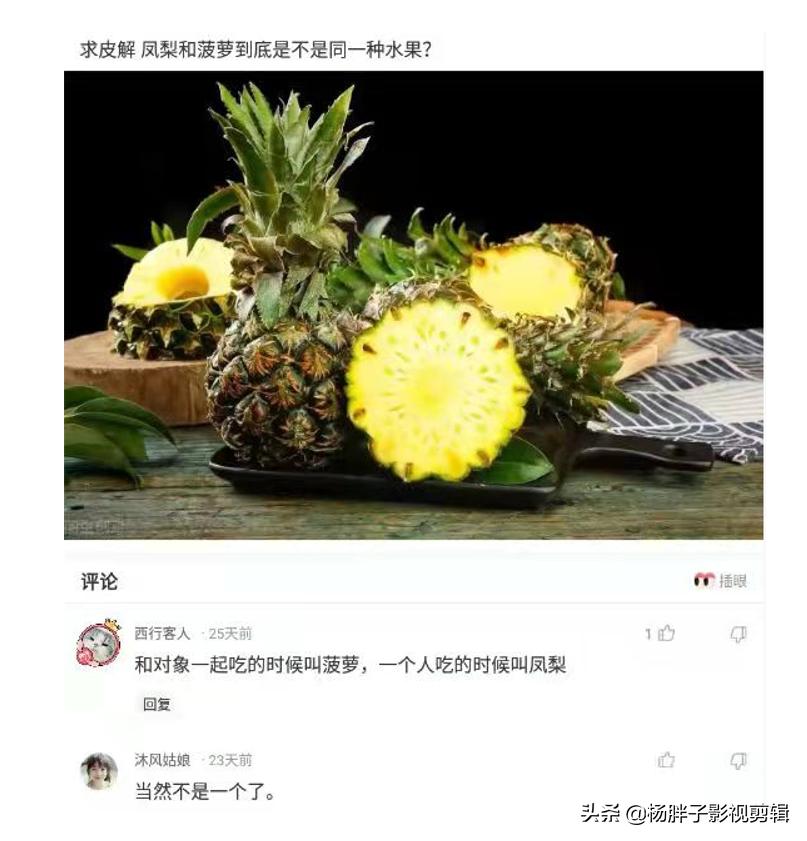Expand replies via the 回复 button
This screenshot has height=841, width=807.
tap(156, 704)
